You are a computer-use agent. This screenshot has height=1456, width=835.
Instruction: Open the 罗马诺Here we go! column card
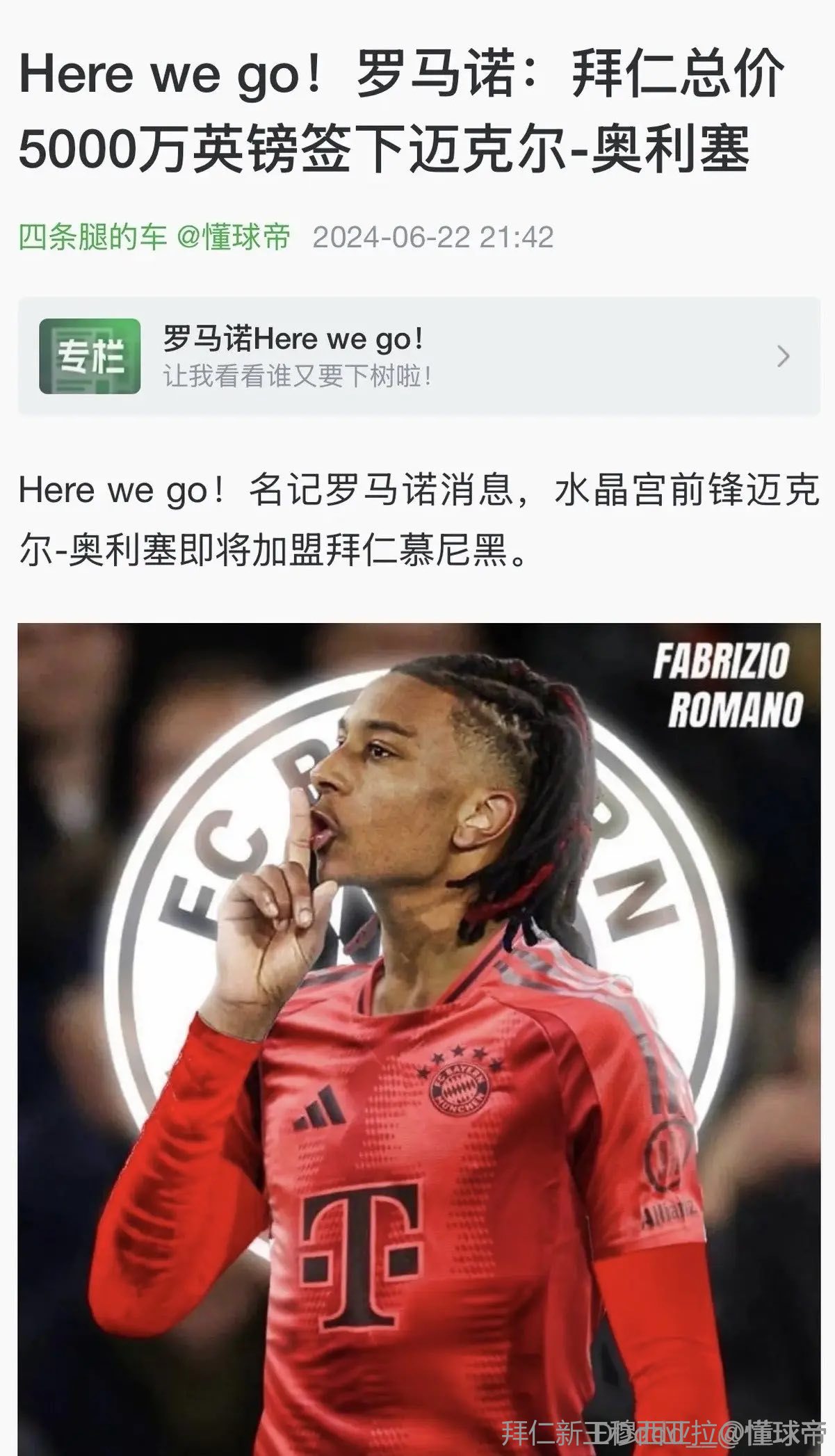pyautogui.click(x=419, y=356)
